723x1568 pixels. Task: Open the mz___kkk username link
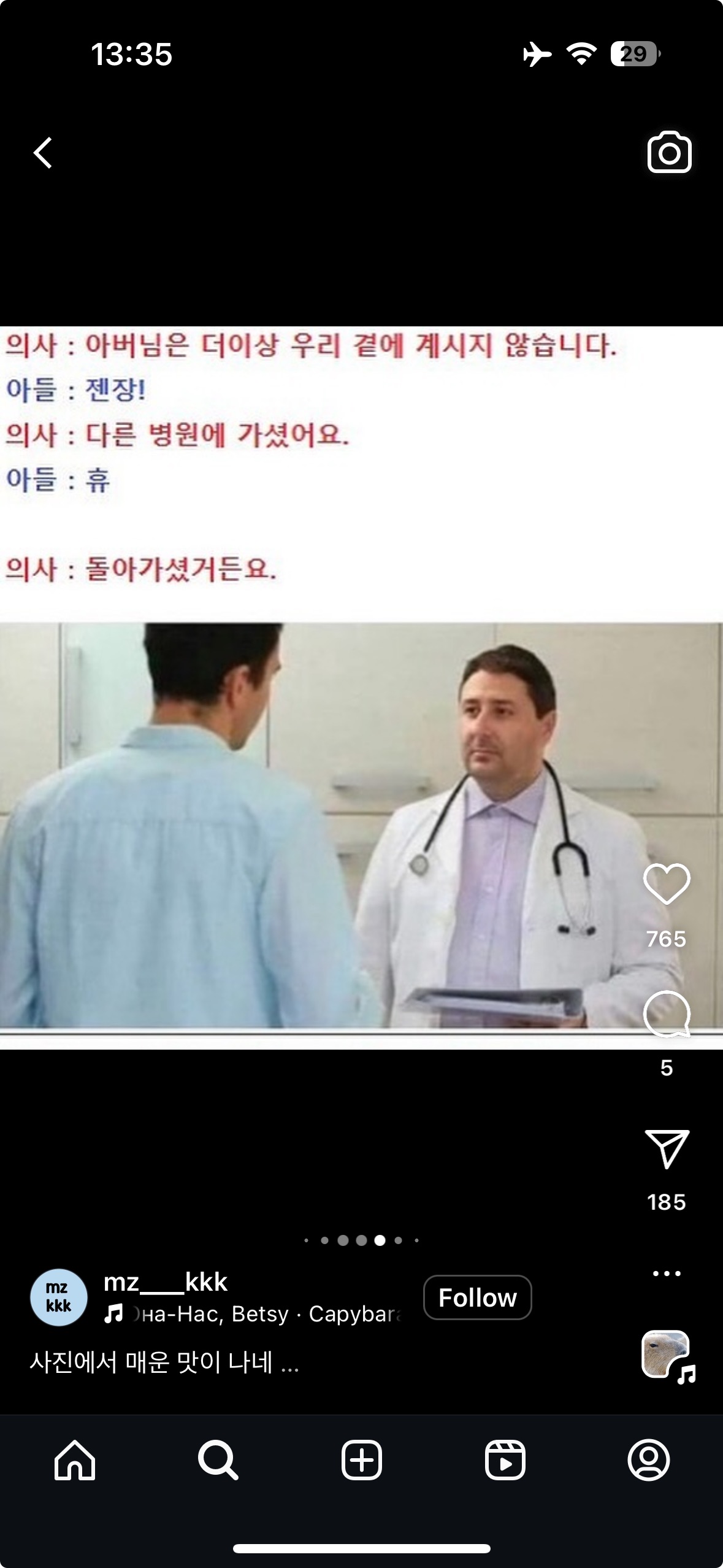point(166,1282)
